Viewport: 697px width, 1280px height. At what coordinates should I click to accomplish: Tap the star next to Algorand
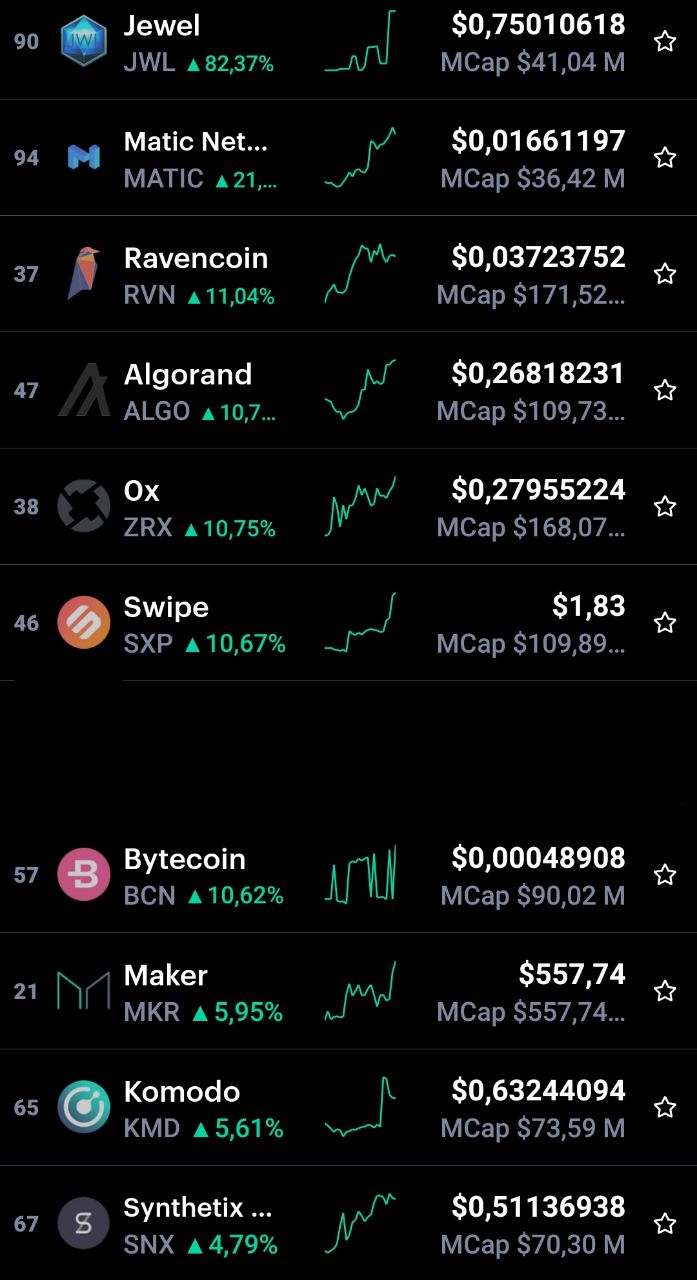[x=665, y=390]
